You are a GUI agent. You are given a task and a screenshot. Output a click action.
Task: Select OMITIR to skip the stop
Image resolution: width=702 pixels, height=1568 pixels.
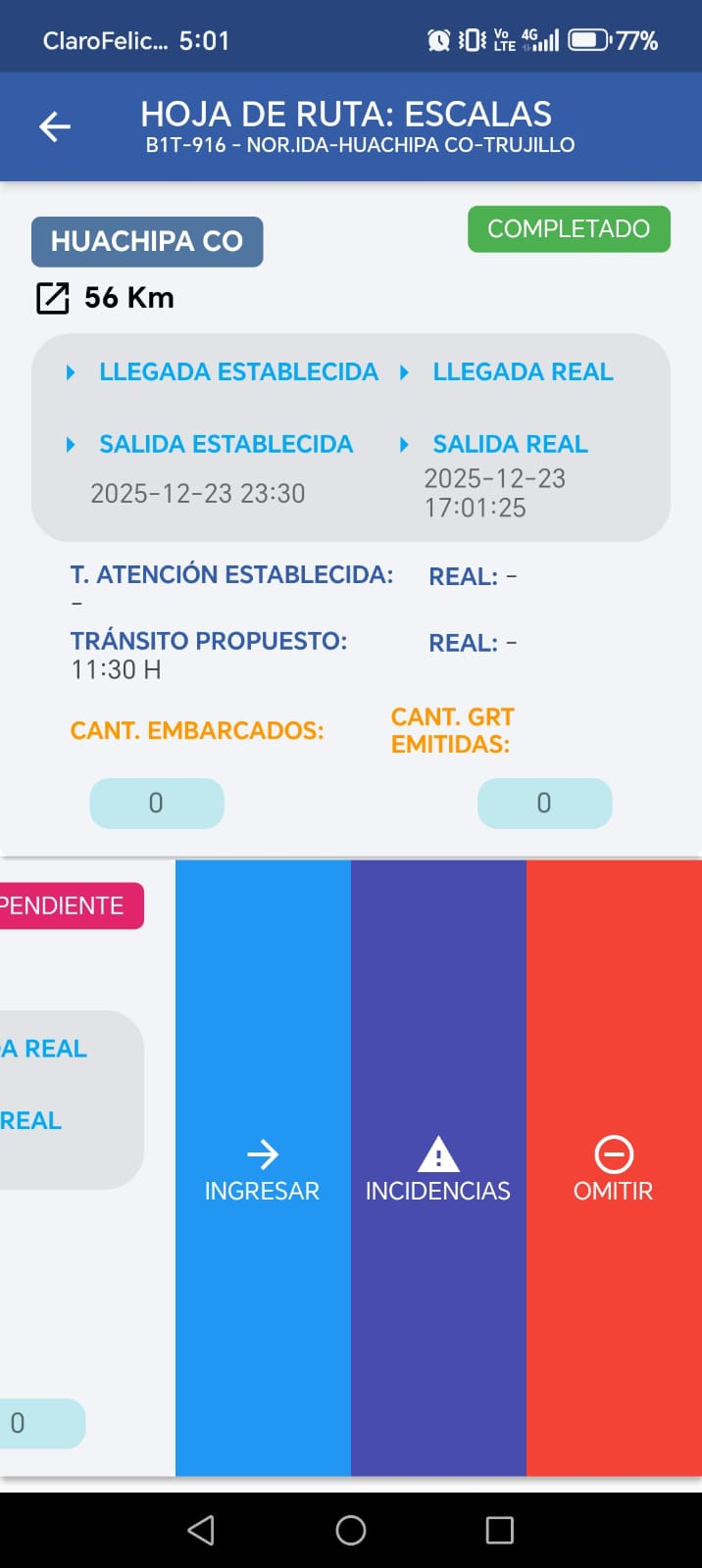pos(614,1168)
